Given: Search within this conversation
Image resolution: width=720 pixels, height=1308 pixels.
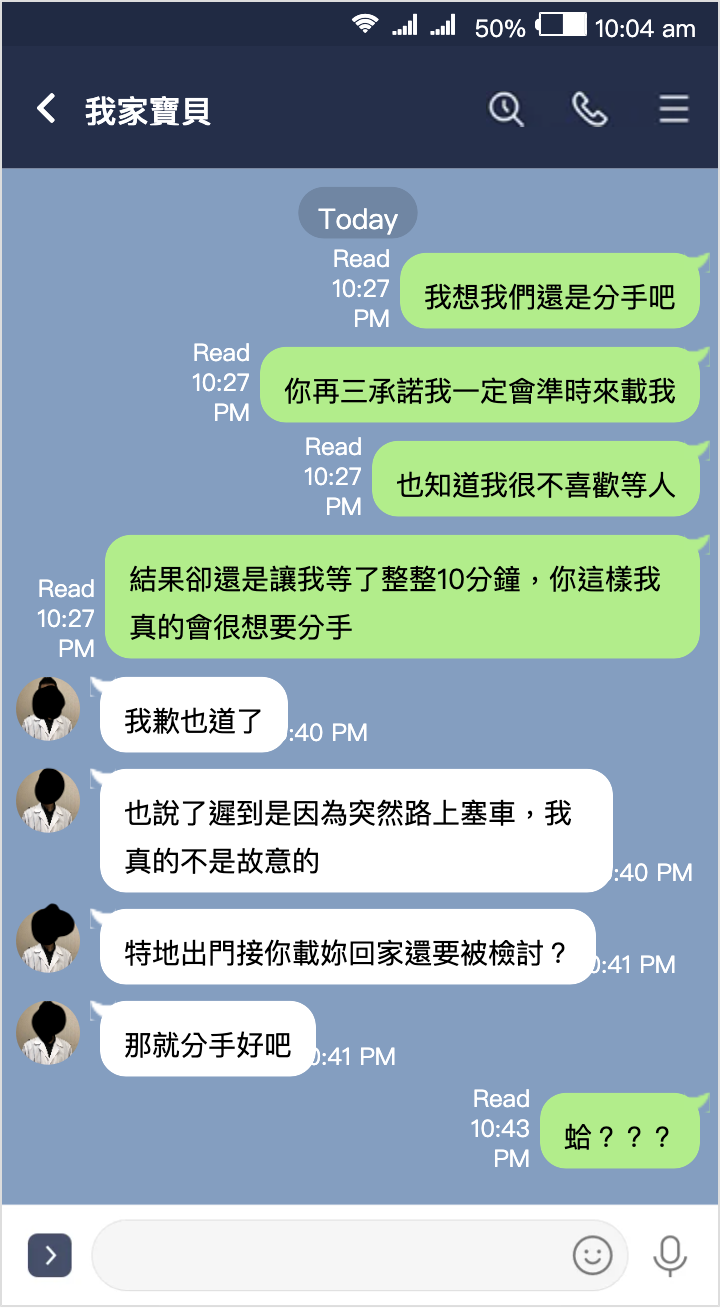Looking at the screenshot, I should click(x=506, y=109).
